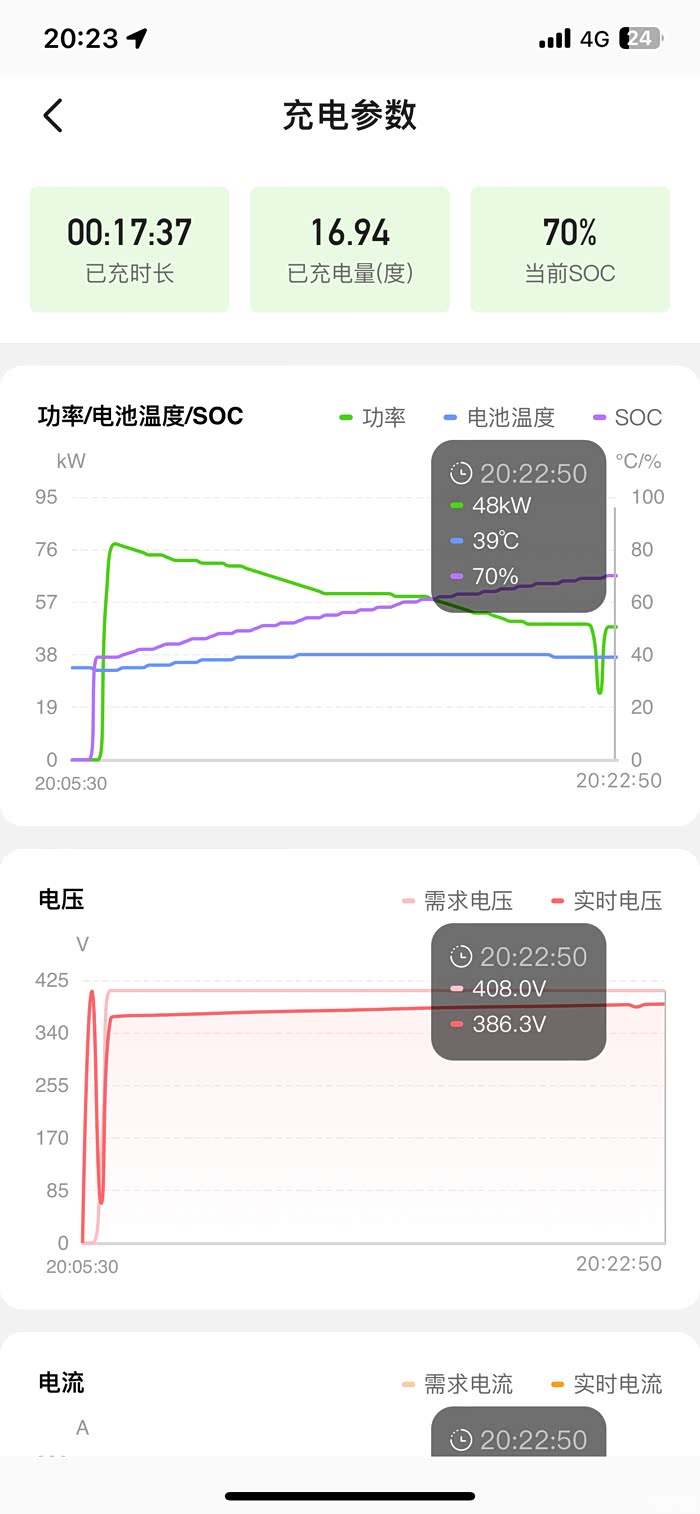Viewport: 700px width, 1514px height.
Task: Toggle the SOC legend item
Action: (627, 418)
